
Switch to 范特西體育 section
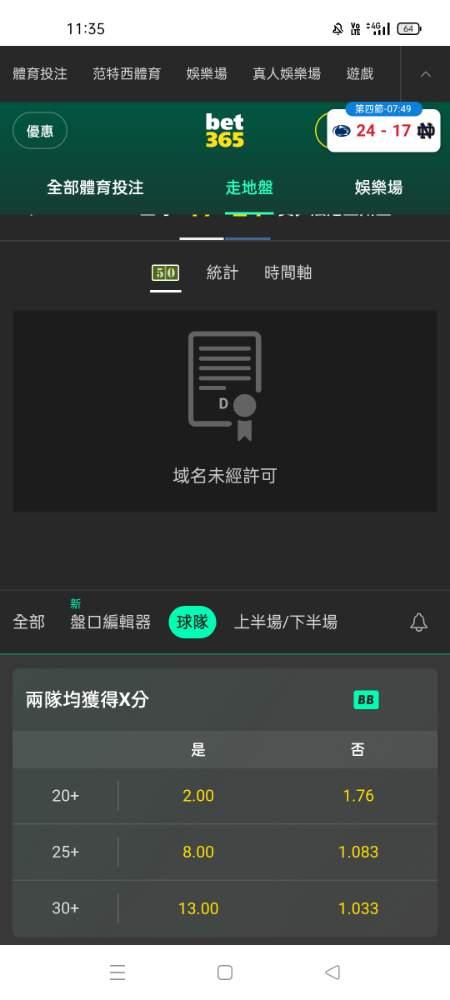point(127,74)
